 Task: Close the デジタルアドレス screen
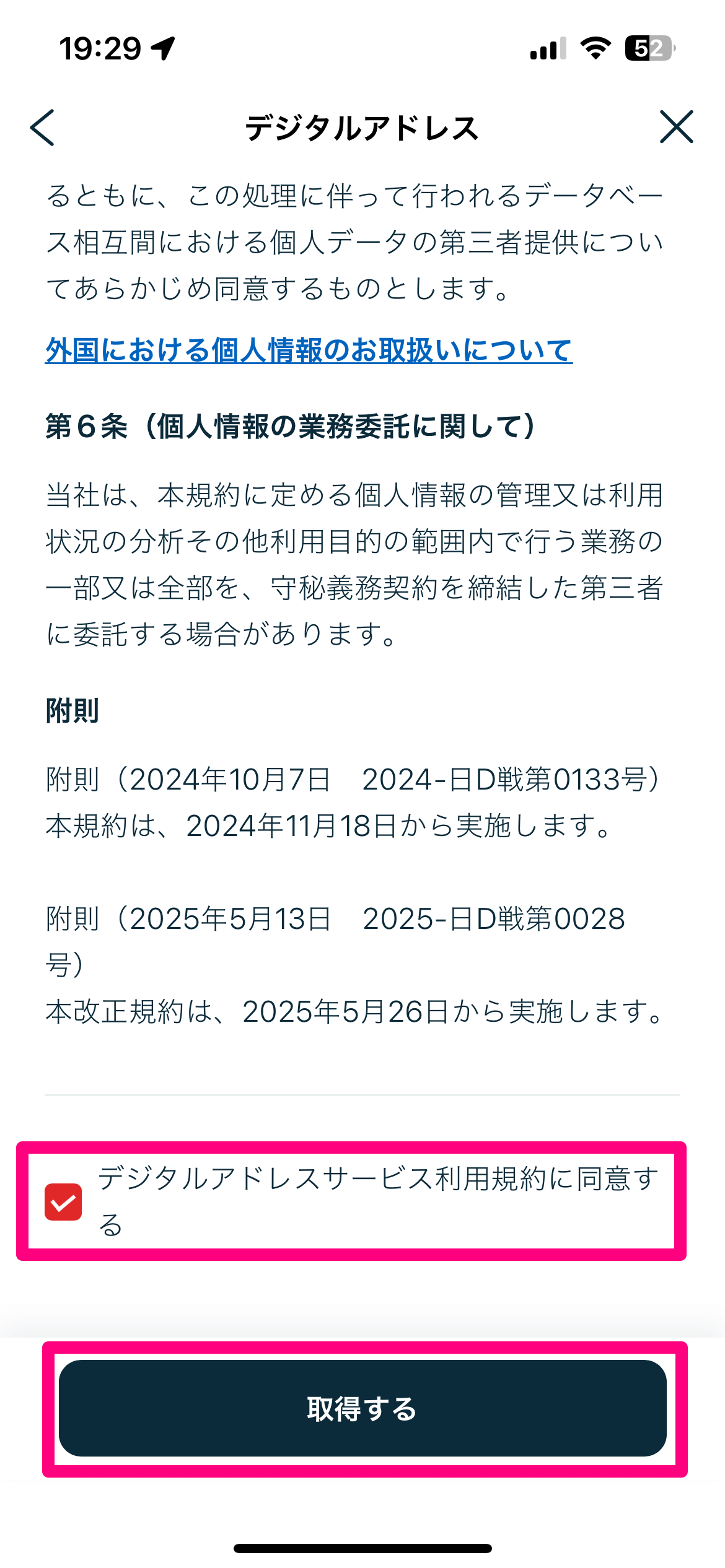click(x=676, y=127)
